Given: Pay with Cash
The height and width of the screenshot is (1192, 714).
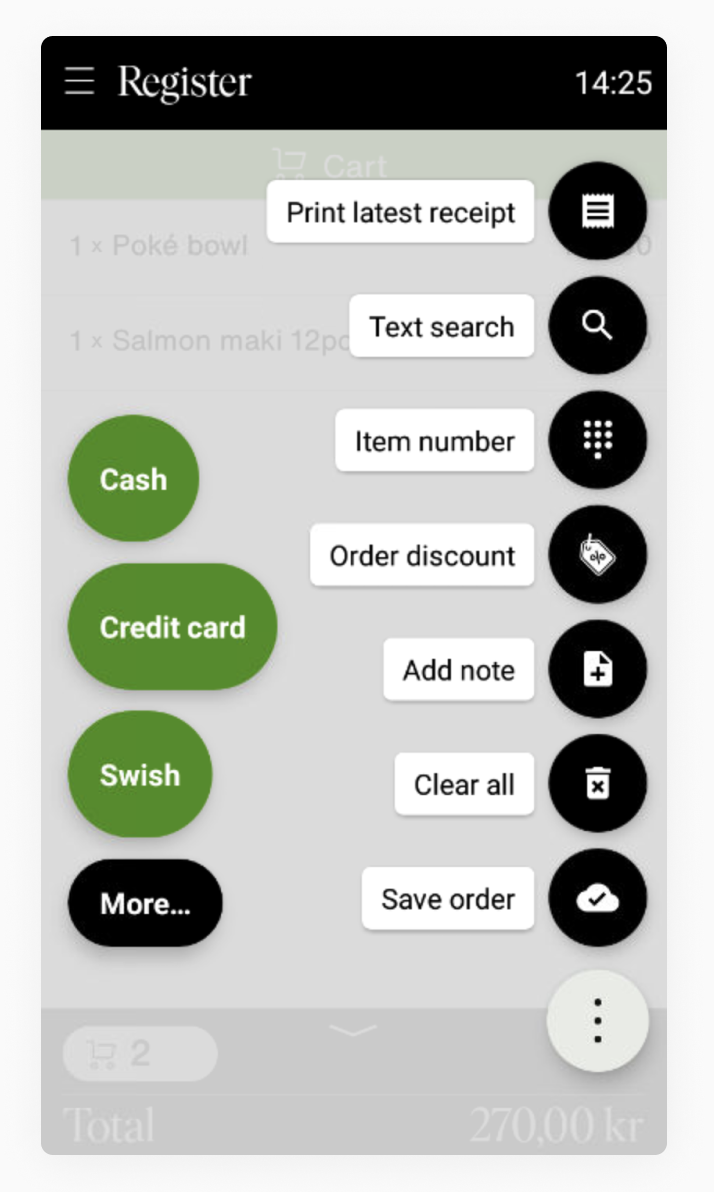Looking at the screenshot, I should point(133,479).
